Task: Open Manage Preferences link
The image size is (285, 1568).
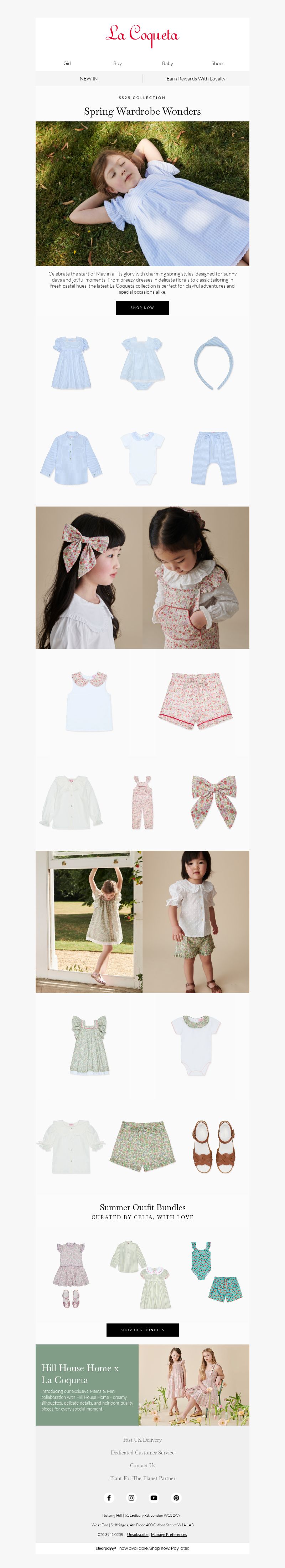Action: 169,1534
